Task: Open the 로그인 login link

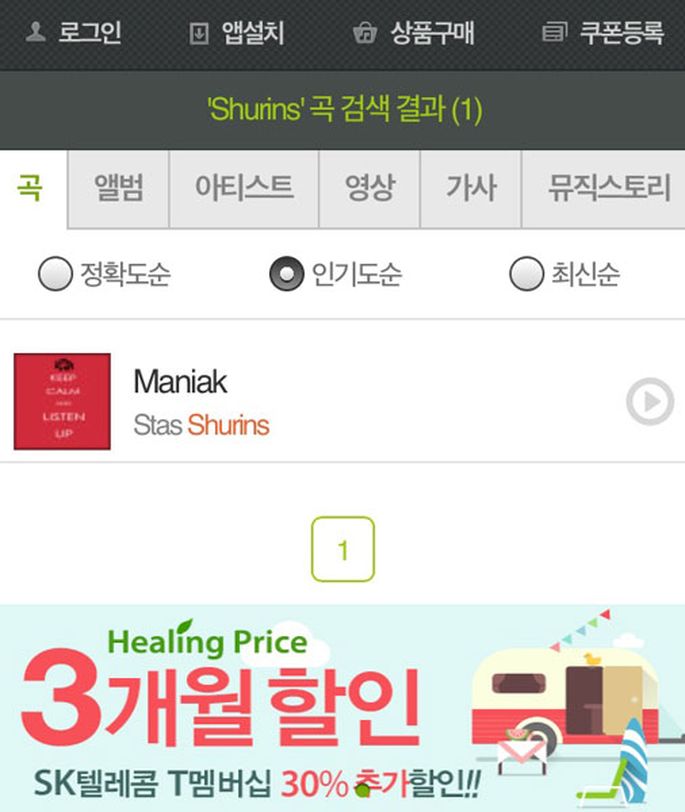Action: point(74,33)
